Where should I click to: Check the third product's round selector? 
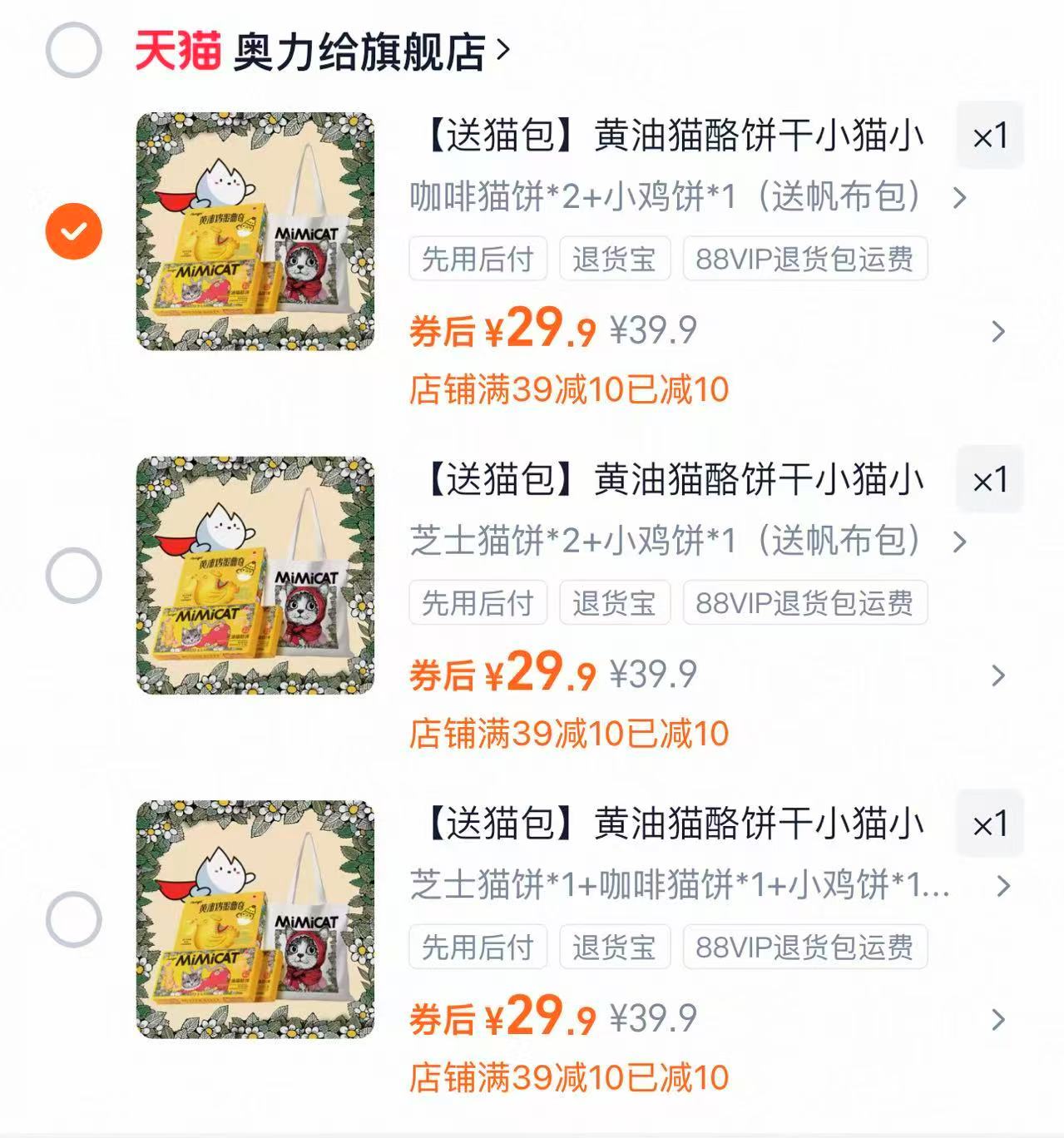73,918
